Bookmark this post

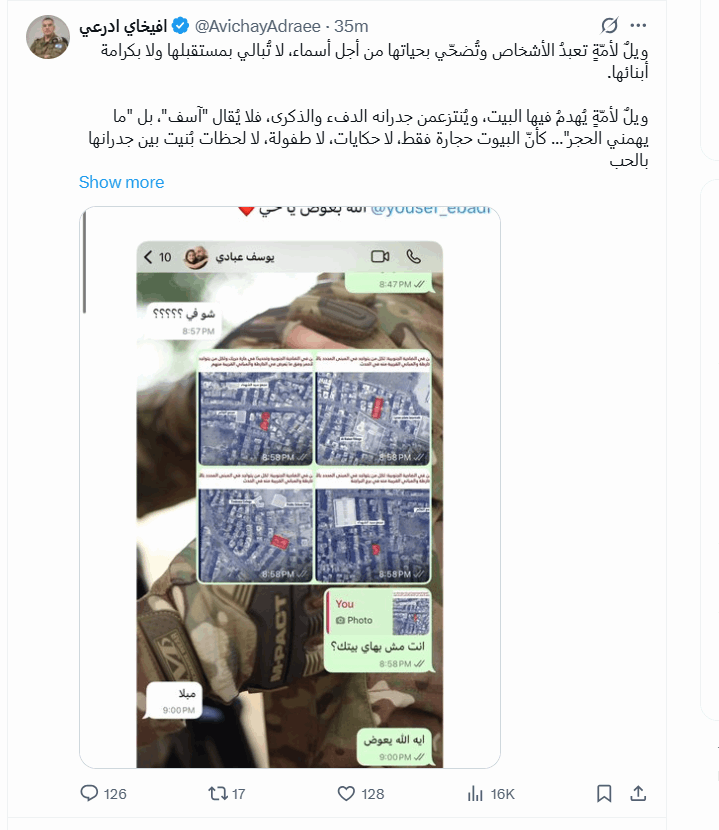605,794
